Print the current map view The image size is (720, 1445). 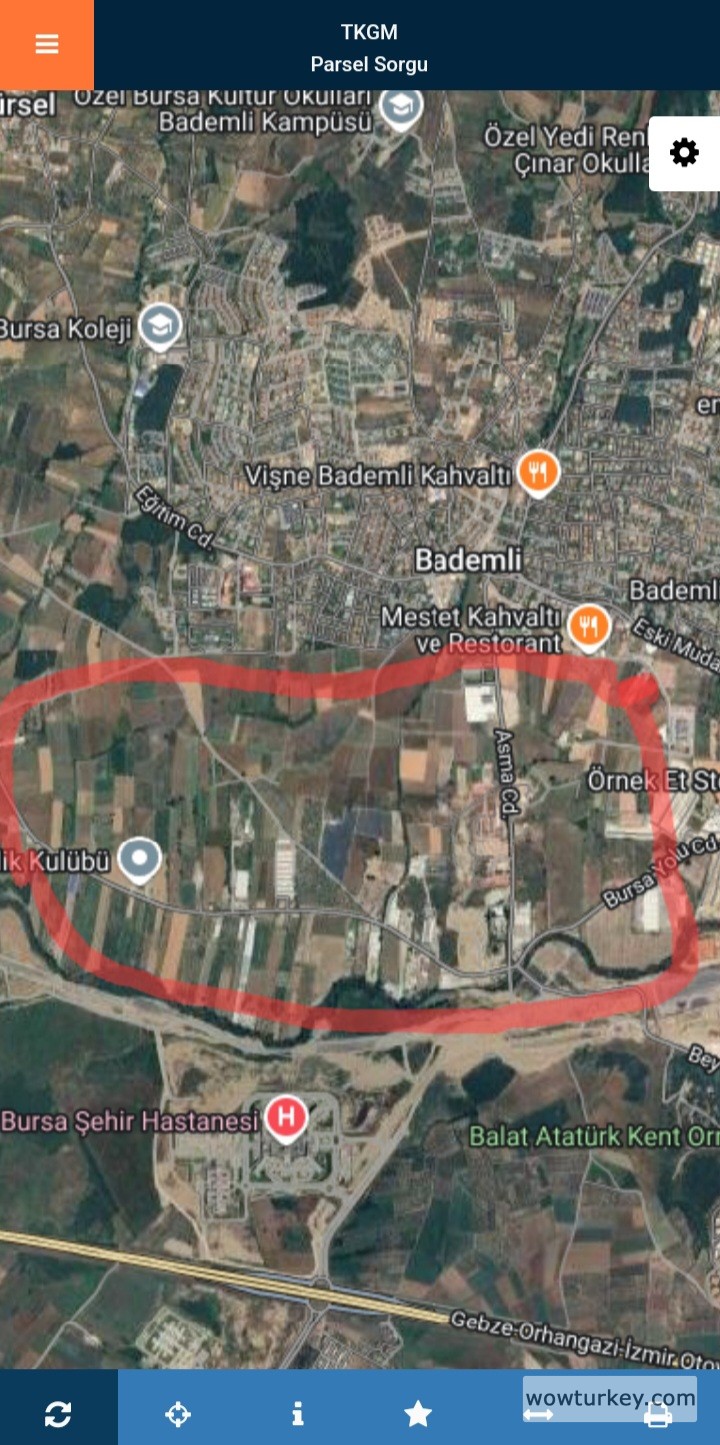(657, 1415)
